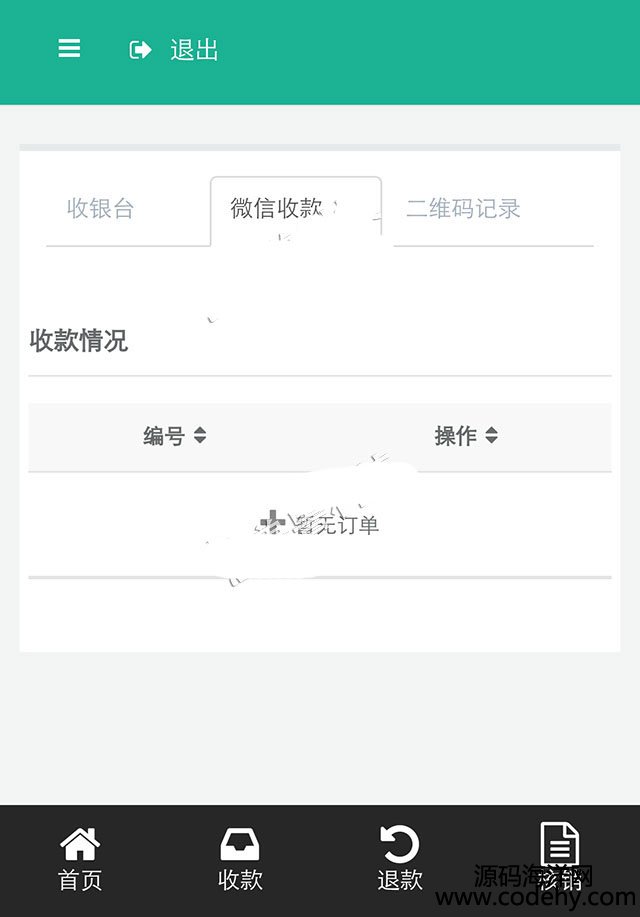Select the 微信收款 tab
The height and width of the screenshot is (917, 640).
pos(294,209)
